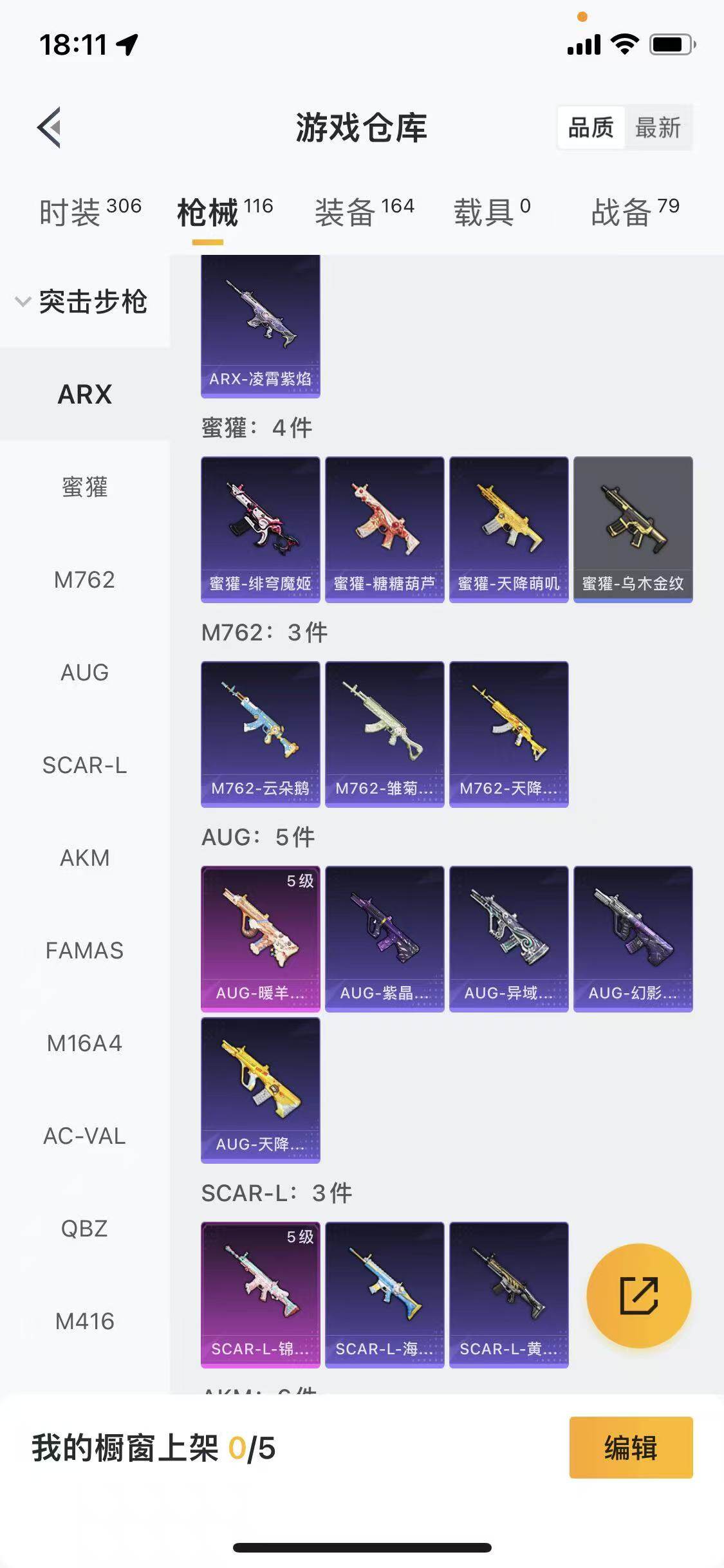Switch to the 装备 tab
724x1568 pixels.
coord(364,212)
